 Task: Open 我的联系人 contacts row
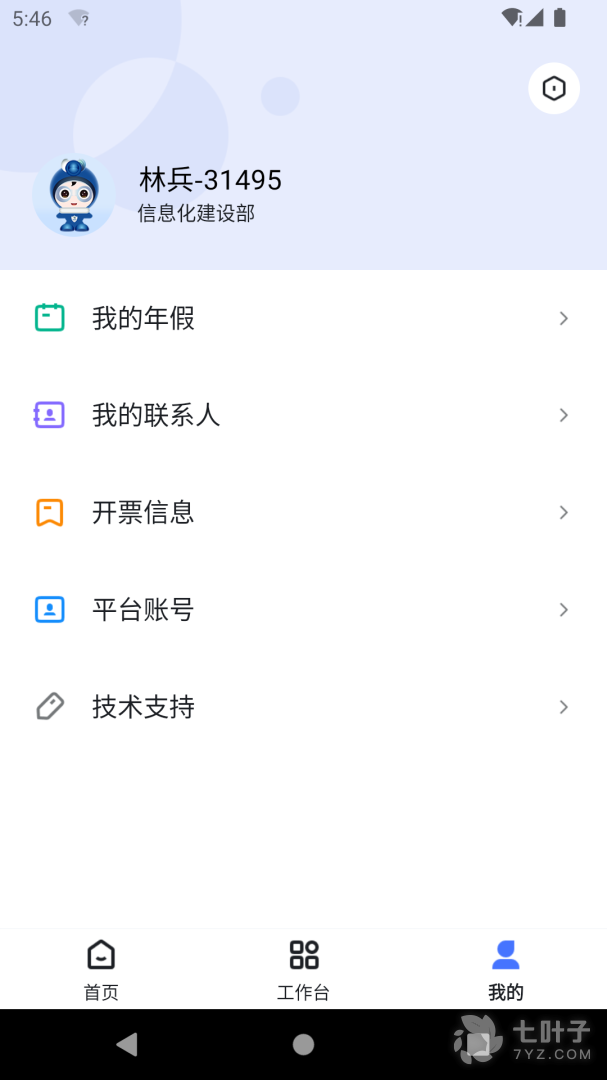(x=303, y=415)
